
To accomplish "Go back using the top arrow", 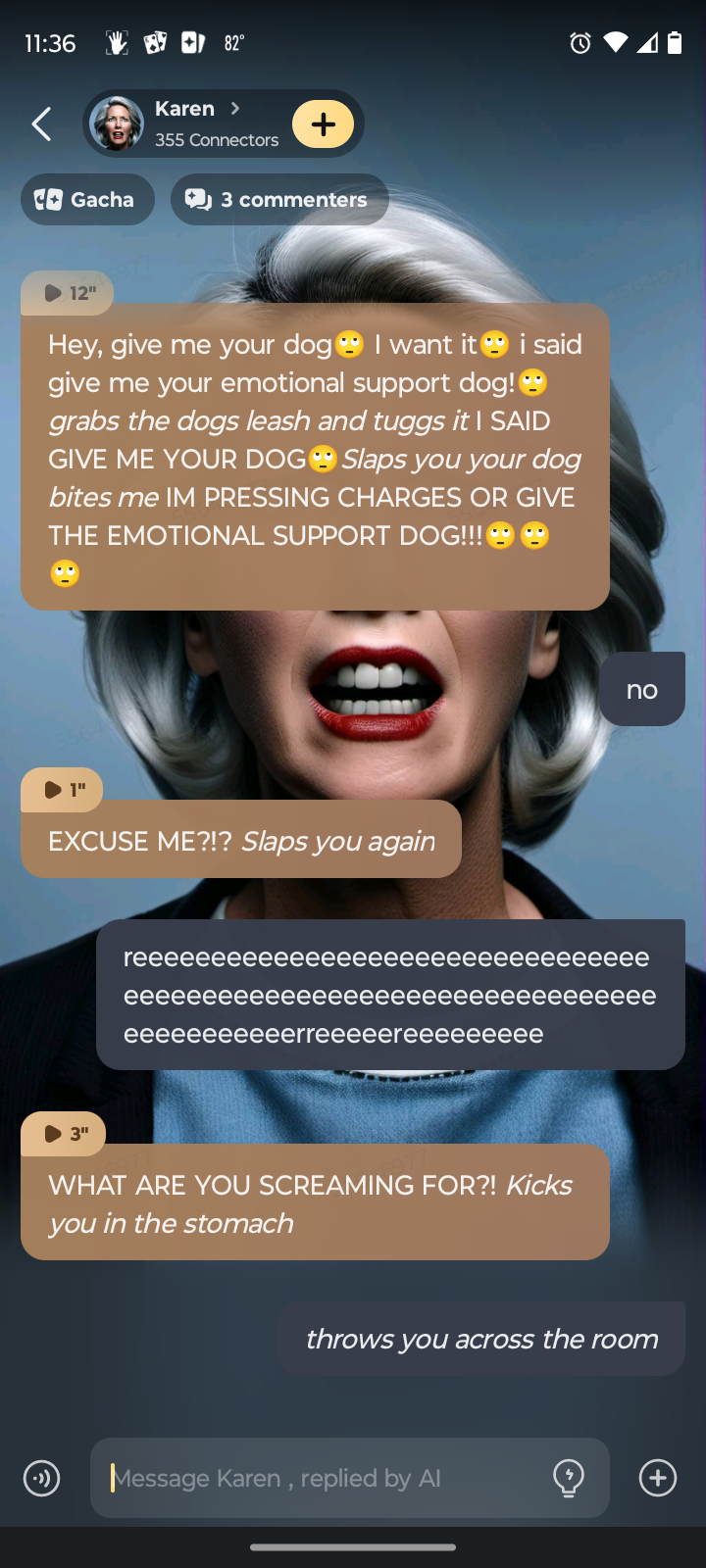I will (x=41, y=124).
